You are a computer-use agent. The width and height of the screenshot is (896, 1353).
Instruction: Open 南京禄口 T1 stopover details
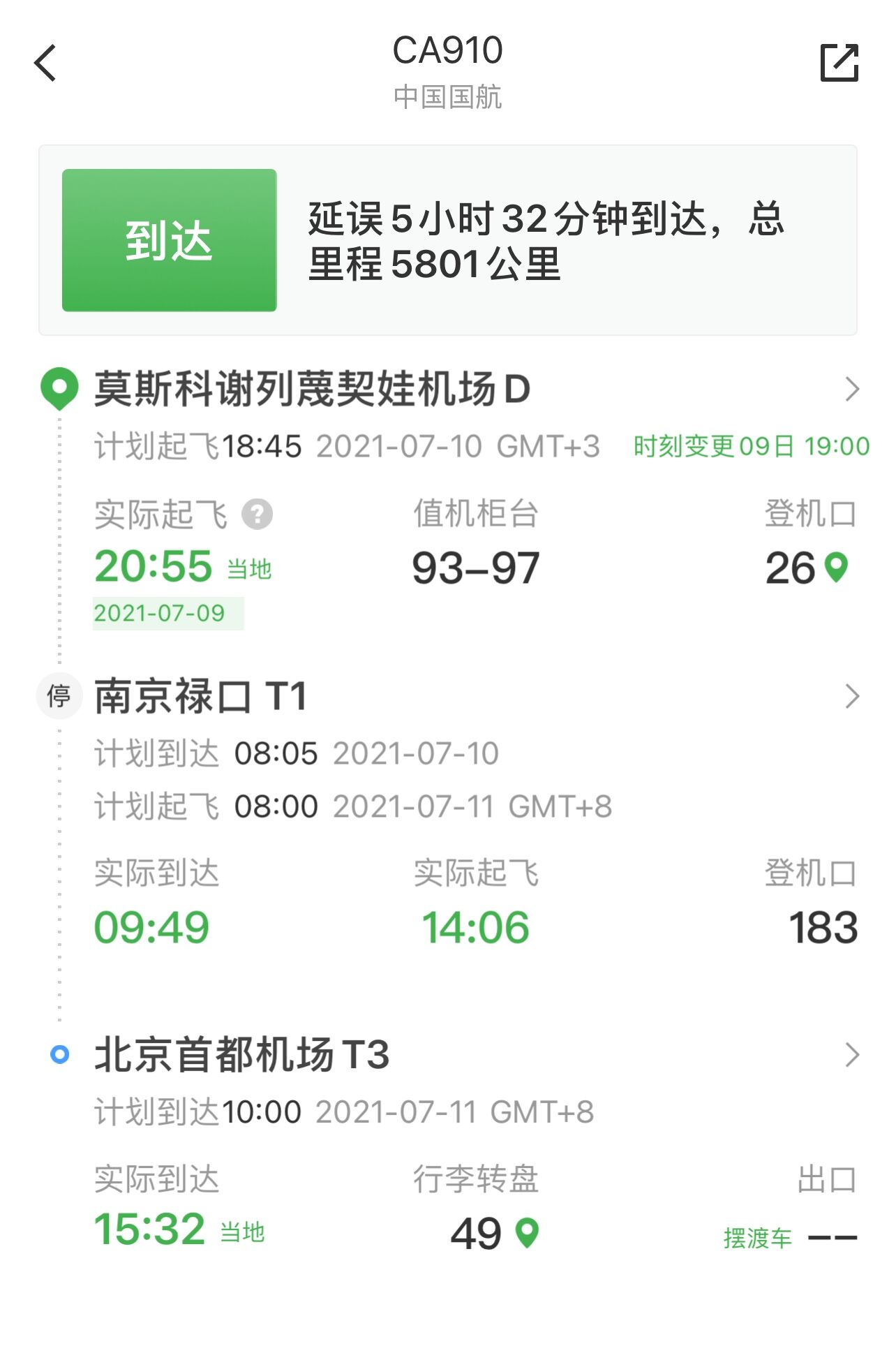[851, 696]
